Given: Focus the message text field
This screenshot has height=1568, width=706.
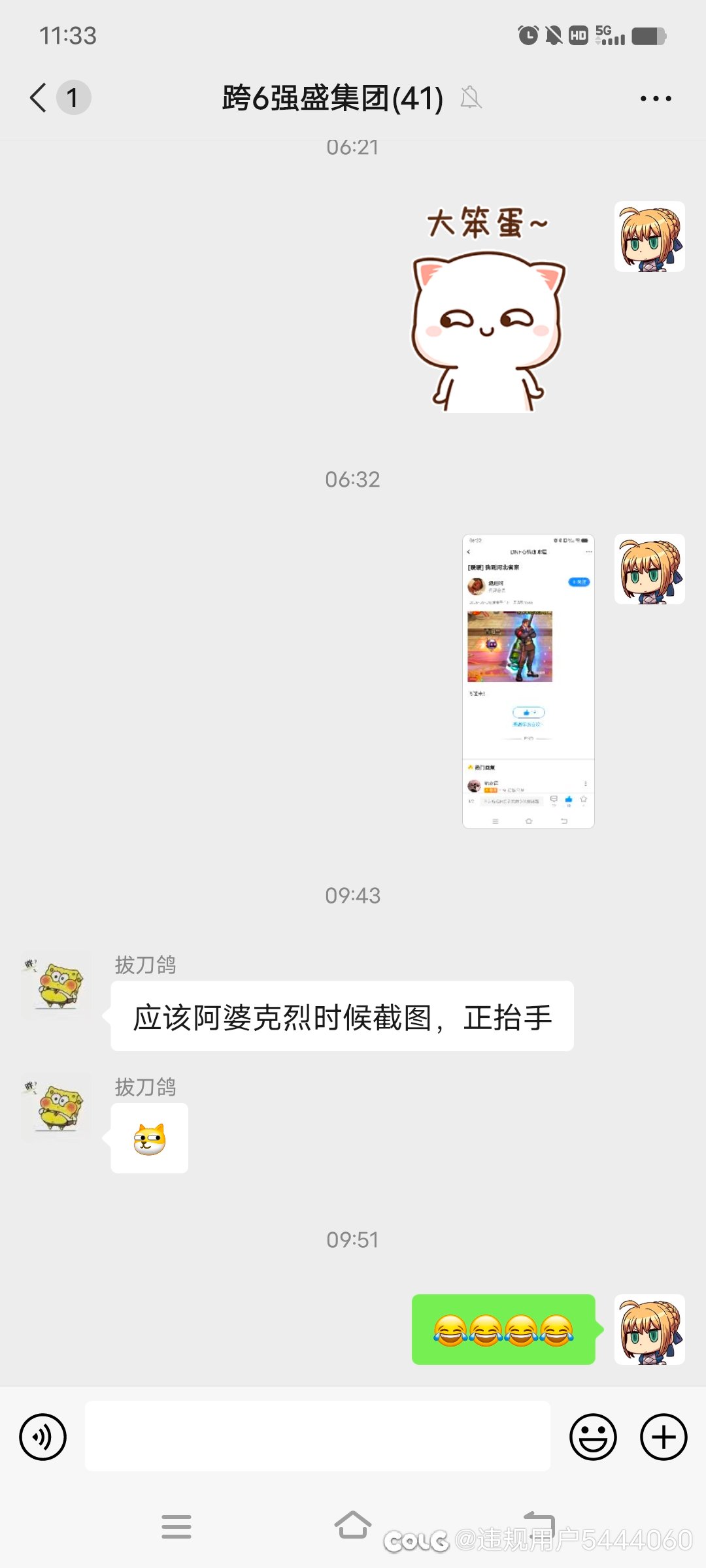Looking at the screenshot, I should pyautogui.click(x=318, y=1436).
